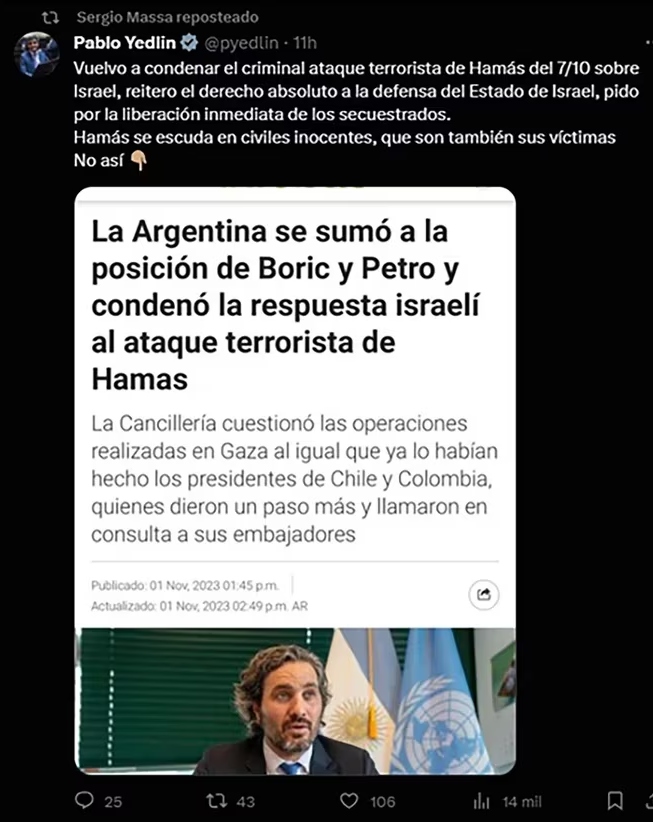
Task: Open Pablo Yedlin's profile picture
Action: coord(37,55)
